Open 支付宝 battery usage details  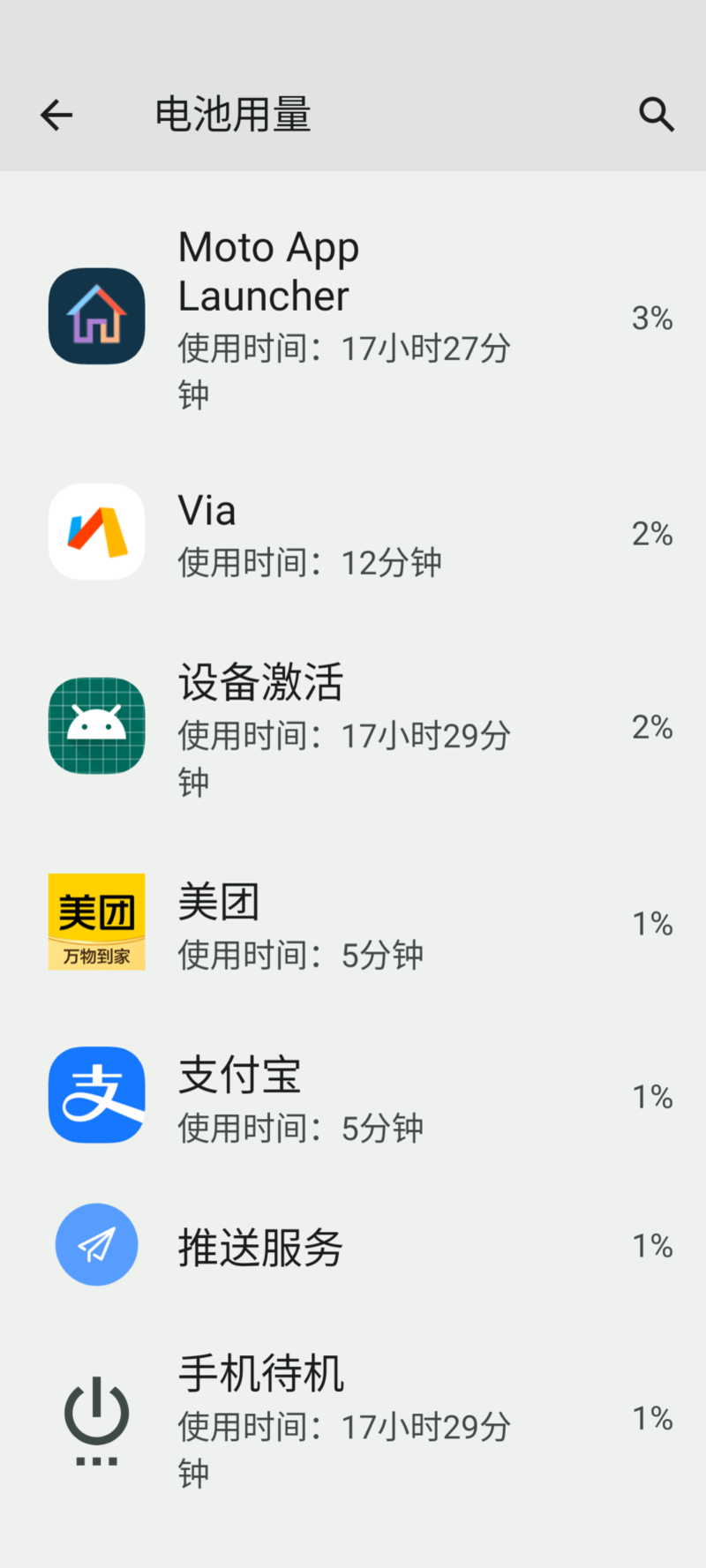[353, 1096]
